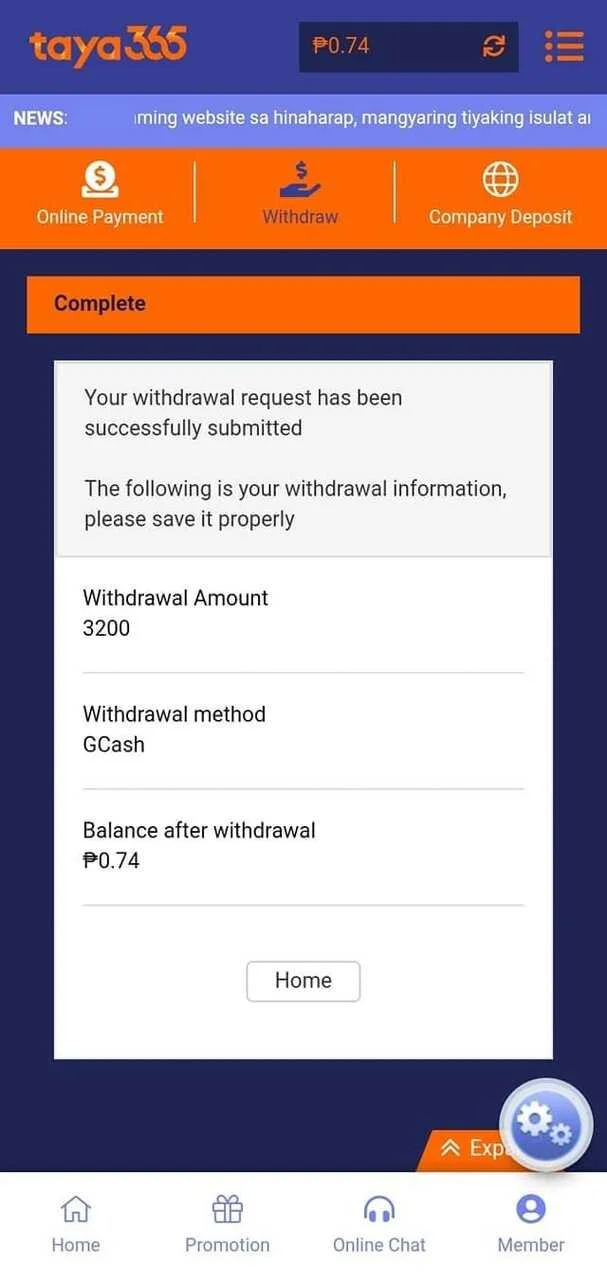Open the Promotion tab
Viewport: 607px width, 1280px height.
click(x=227, y=1225)
